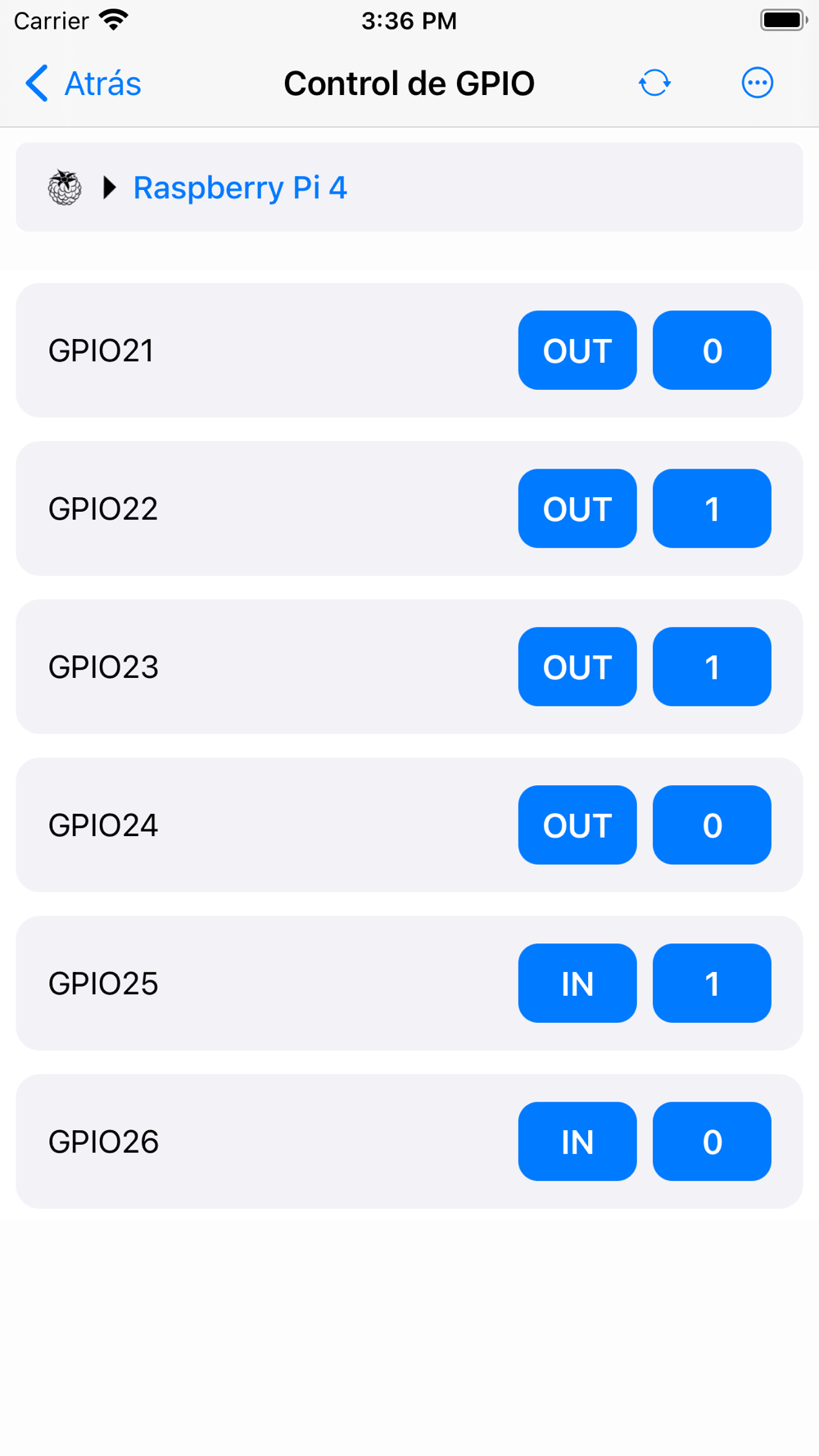Switch GPIO22 value from 1

[x=712, y=509]
